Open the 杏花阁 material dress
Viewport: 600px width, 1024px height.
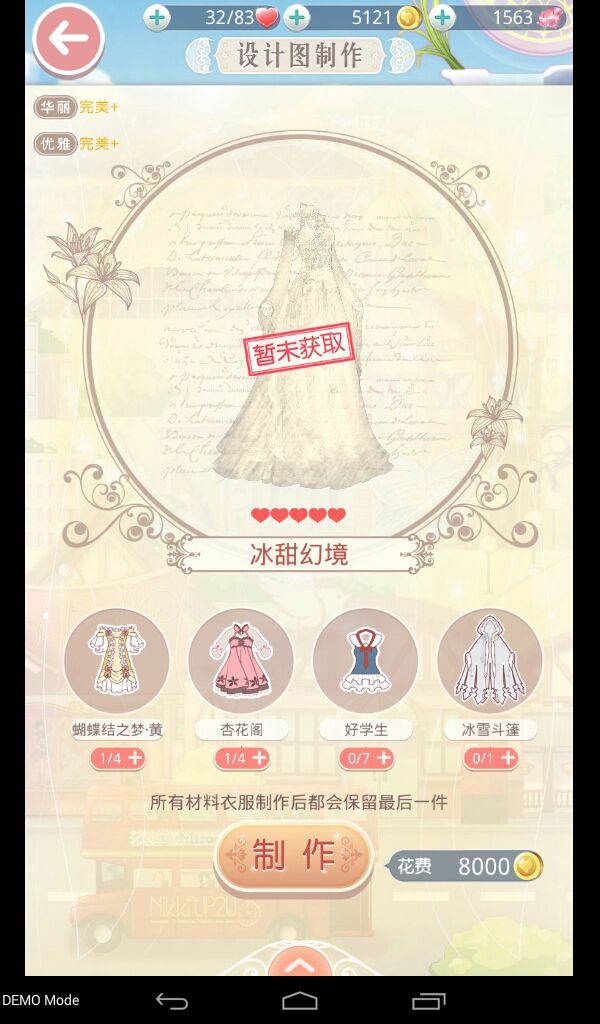coord(241,660)
